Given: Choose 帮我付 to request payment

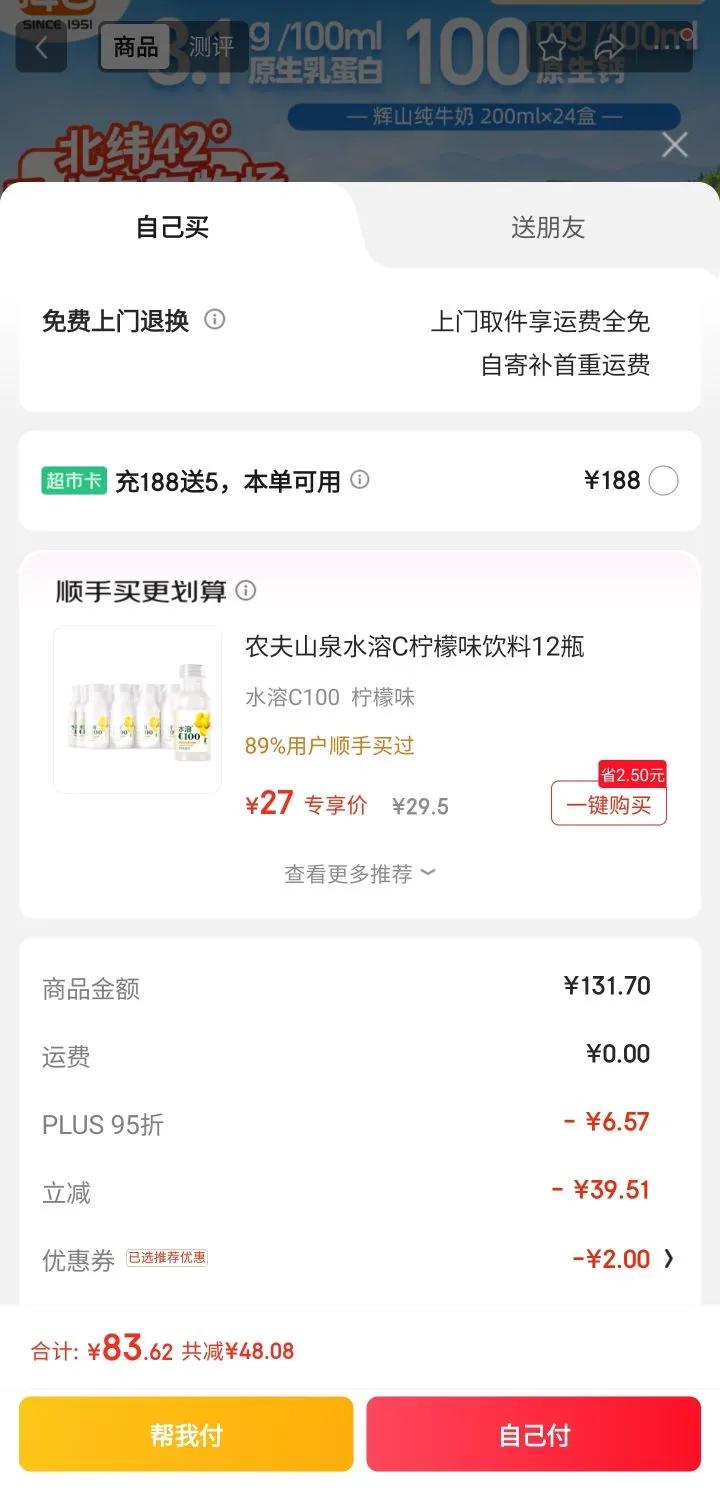Looking at the screenshot, I should (x=186, y=1435).
